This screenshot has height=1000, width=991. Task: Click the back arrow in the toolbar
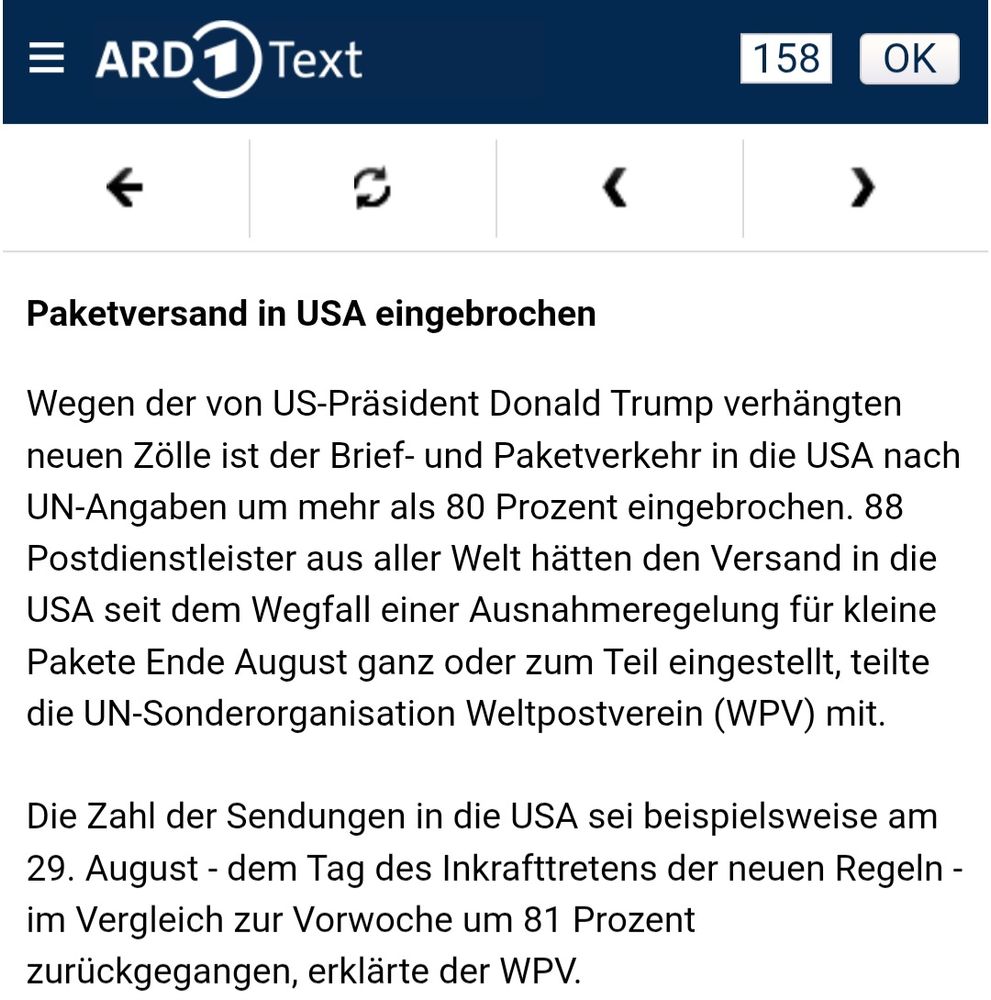[123, 187]
